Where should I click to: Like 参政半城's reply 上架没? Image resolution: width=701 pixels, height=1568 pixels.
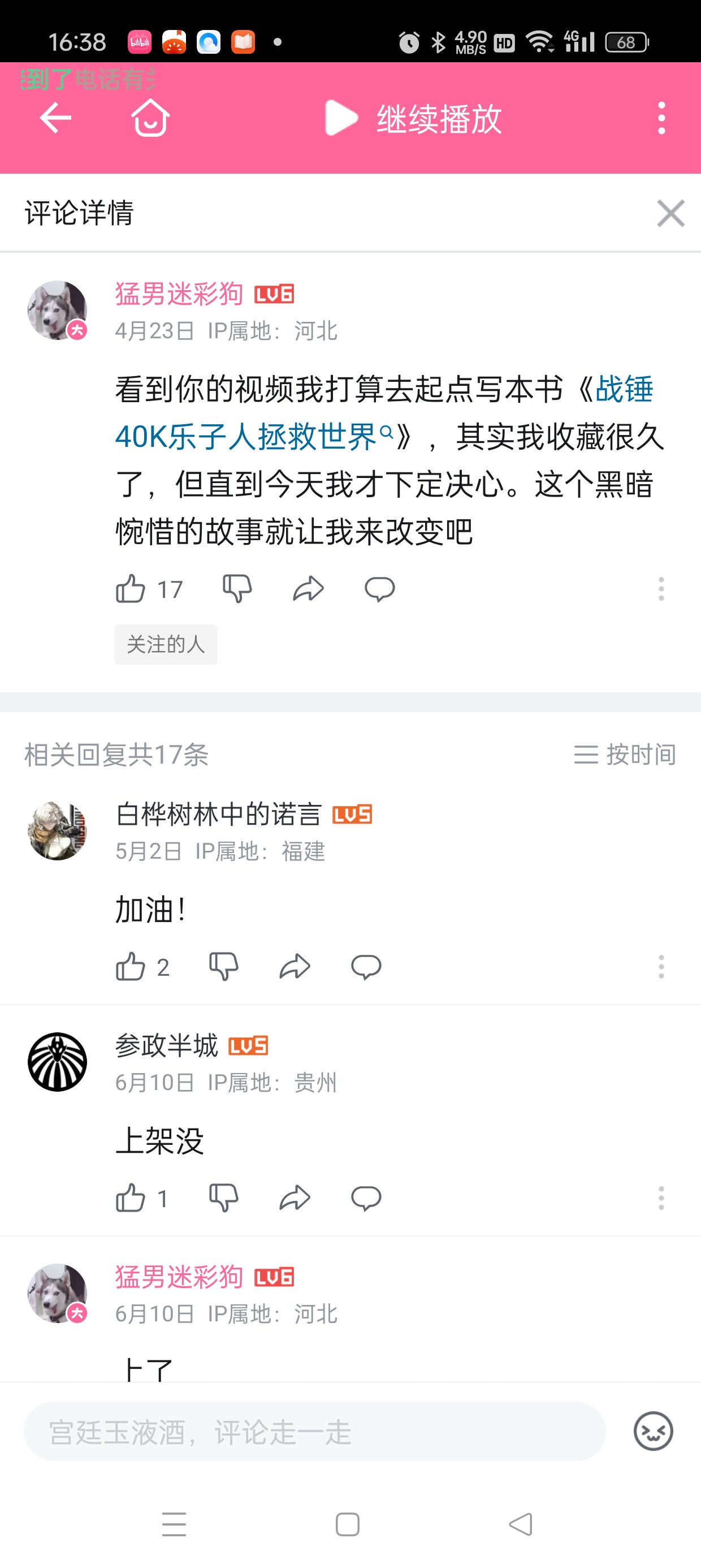pyautogui.click(x=130, y=1198)
